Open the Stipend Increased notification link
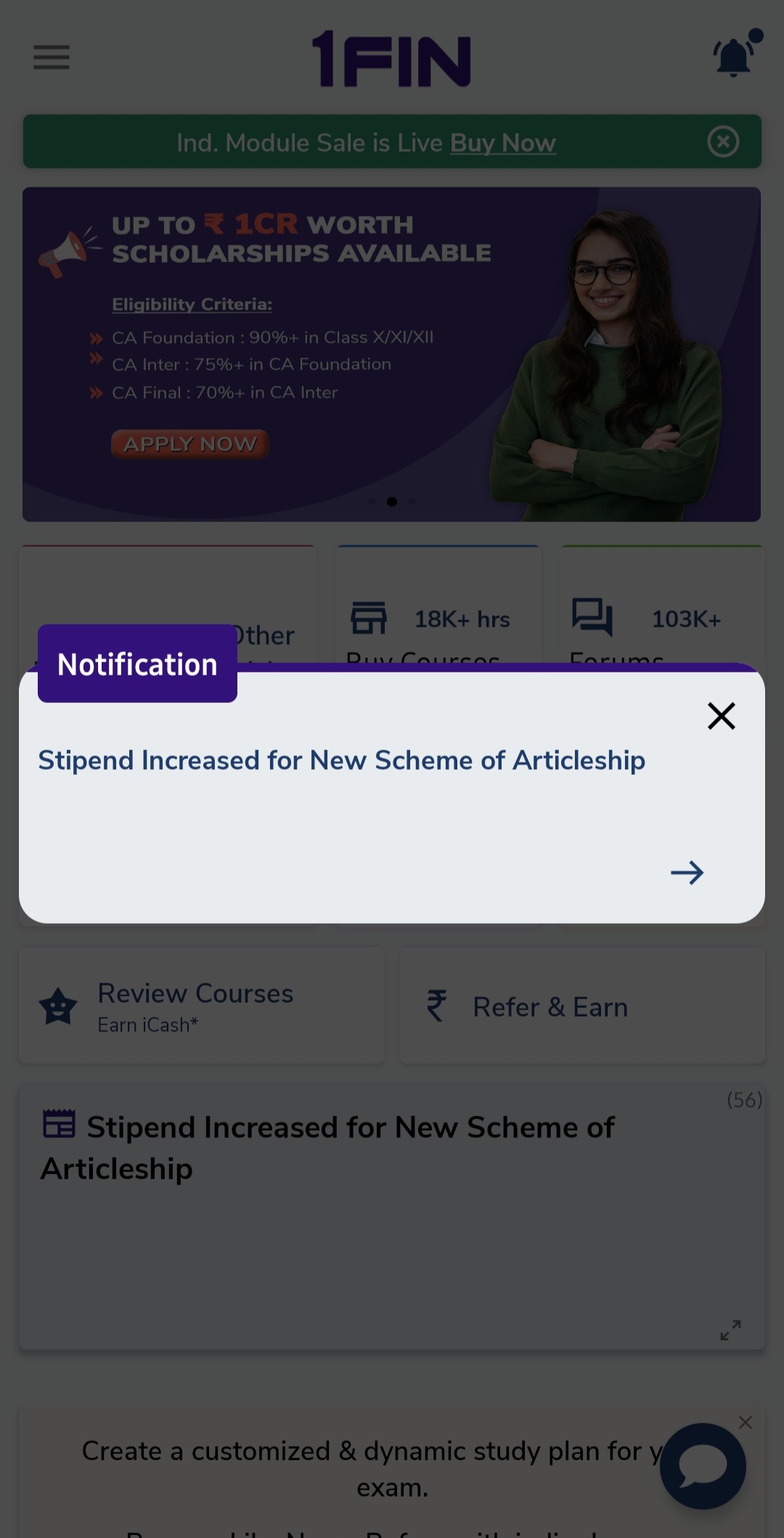Image resolution: width=784 pixels, height=1538 pixels. click(341, 760)
